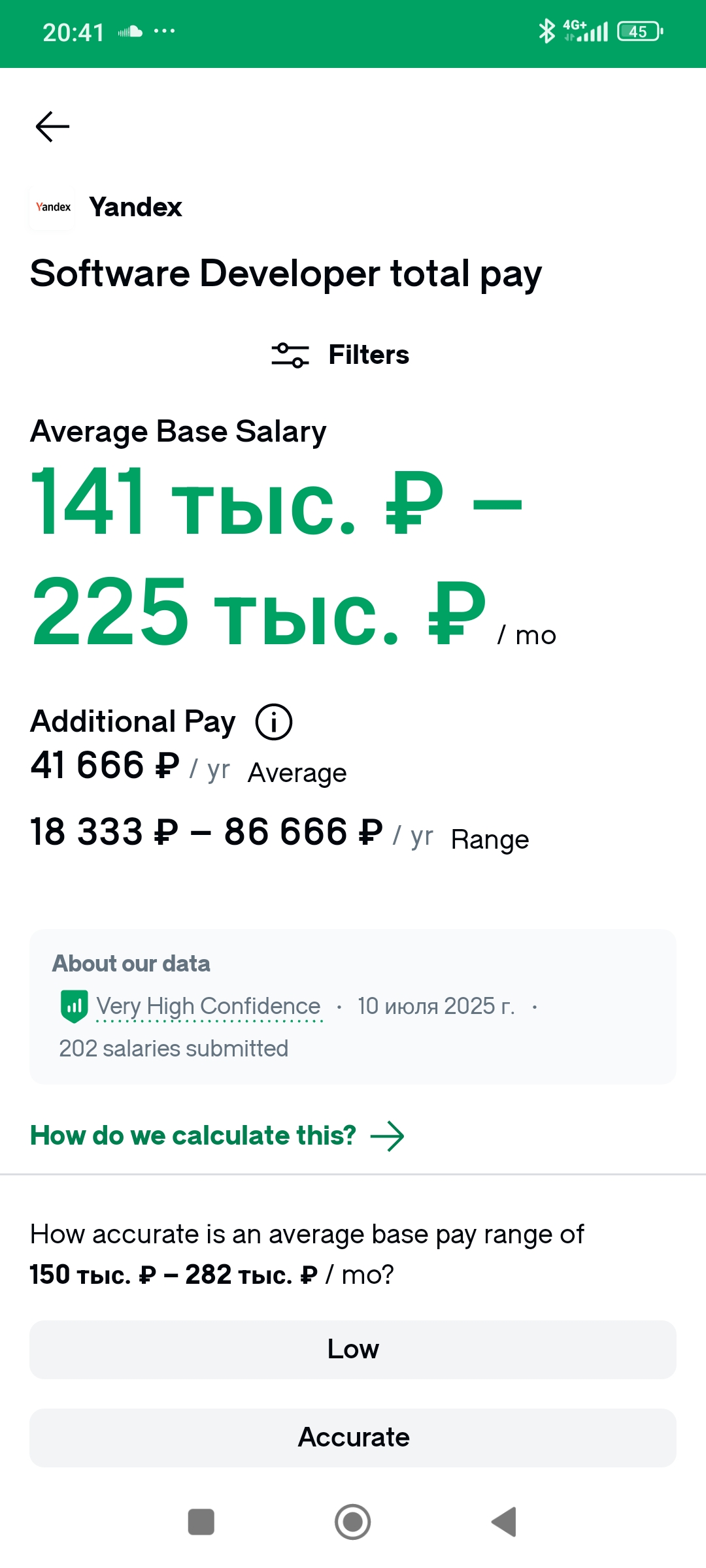Open 'How do we calculate this?' link
Viewport: 706px width, 1568px height.
(217, 1135)
